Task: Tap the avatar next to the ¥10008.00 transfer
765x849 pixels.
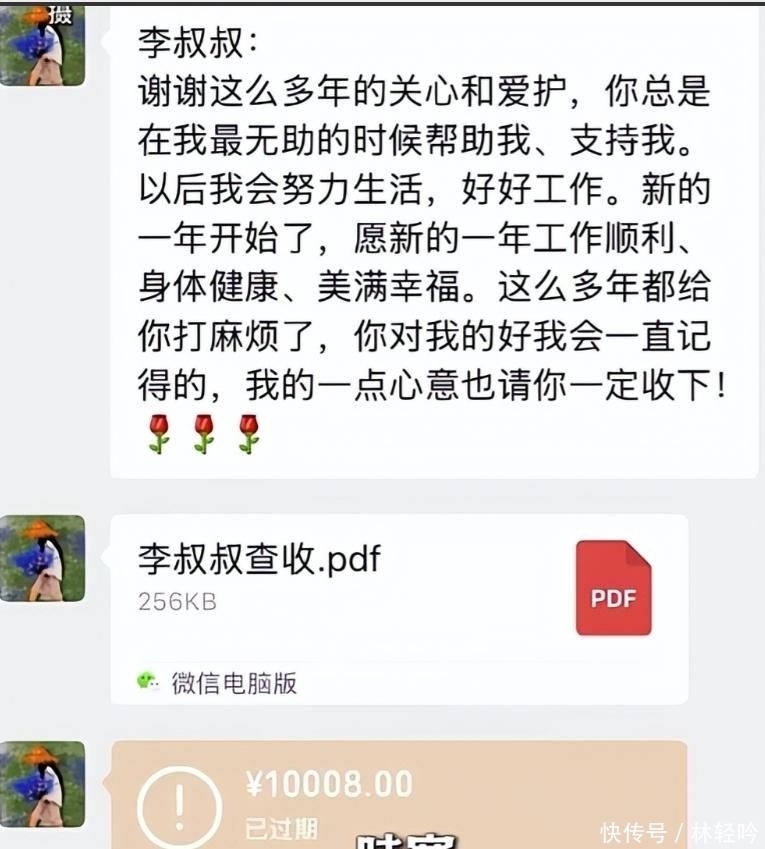Action: 42,784
